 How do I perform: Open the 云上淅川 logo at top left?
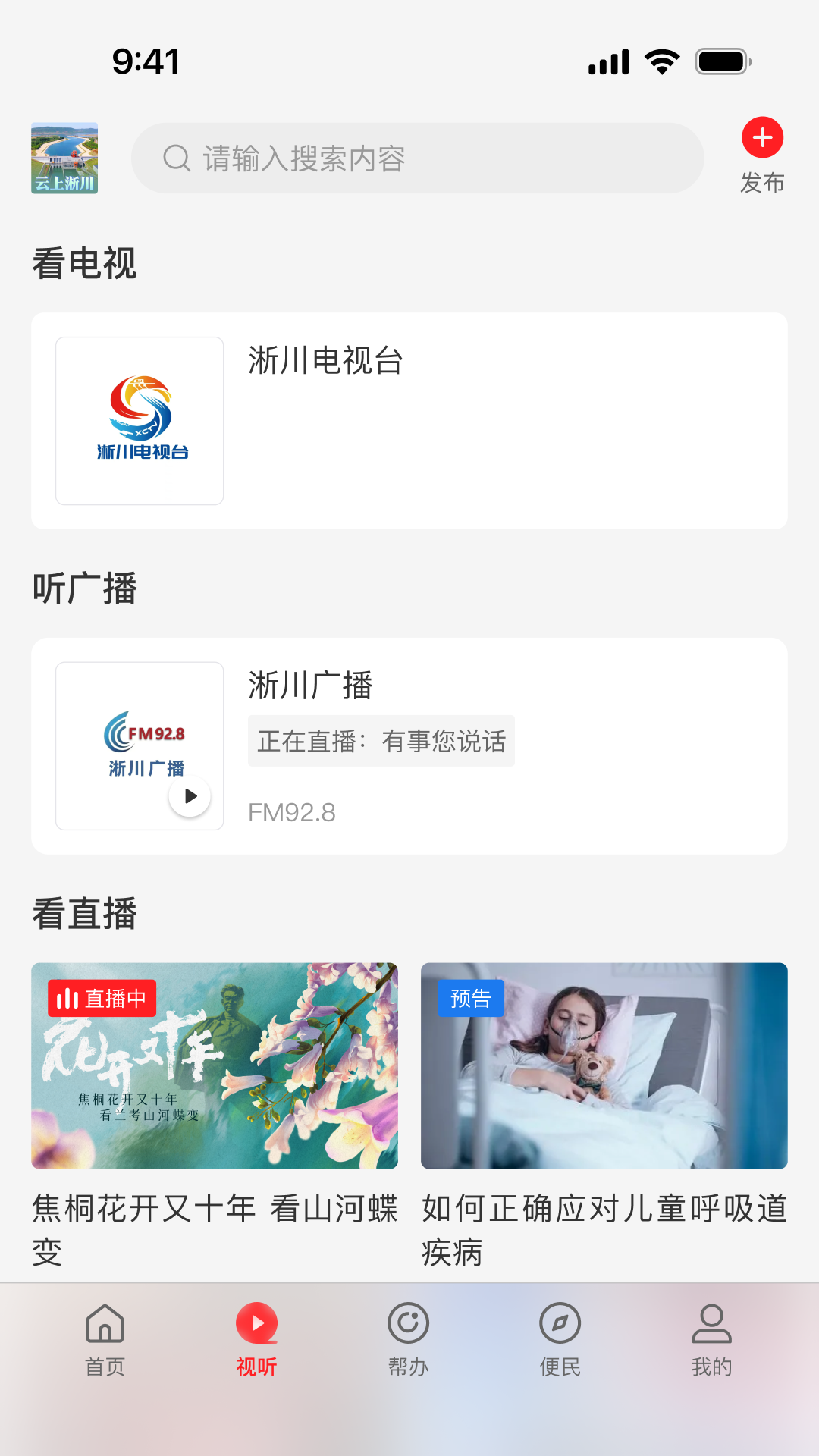coord(64,158)
